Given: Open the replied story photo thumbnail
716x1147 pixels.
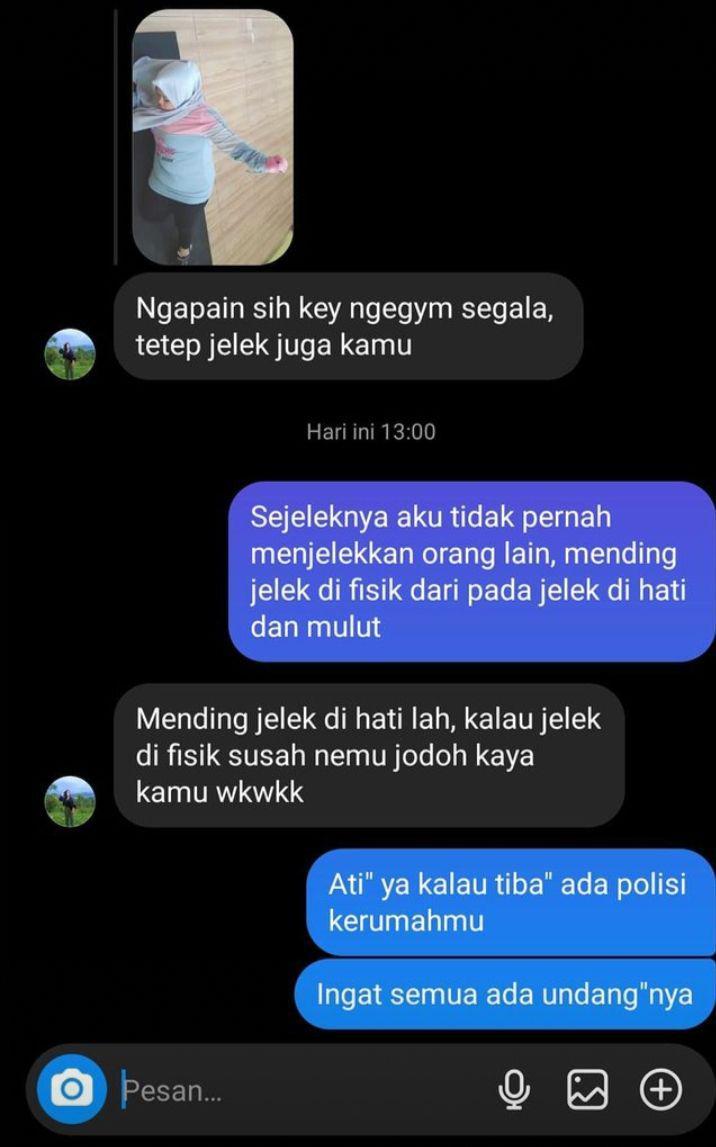Looking at the screenshot, I should pyautogui.click(x=213, y=137).
